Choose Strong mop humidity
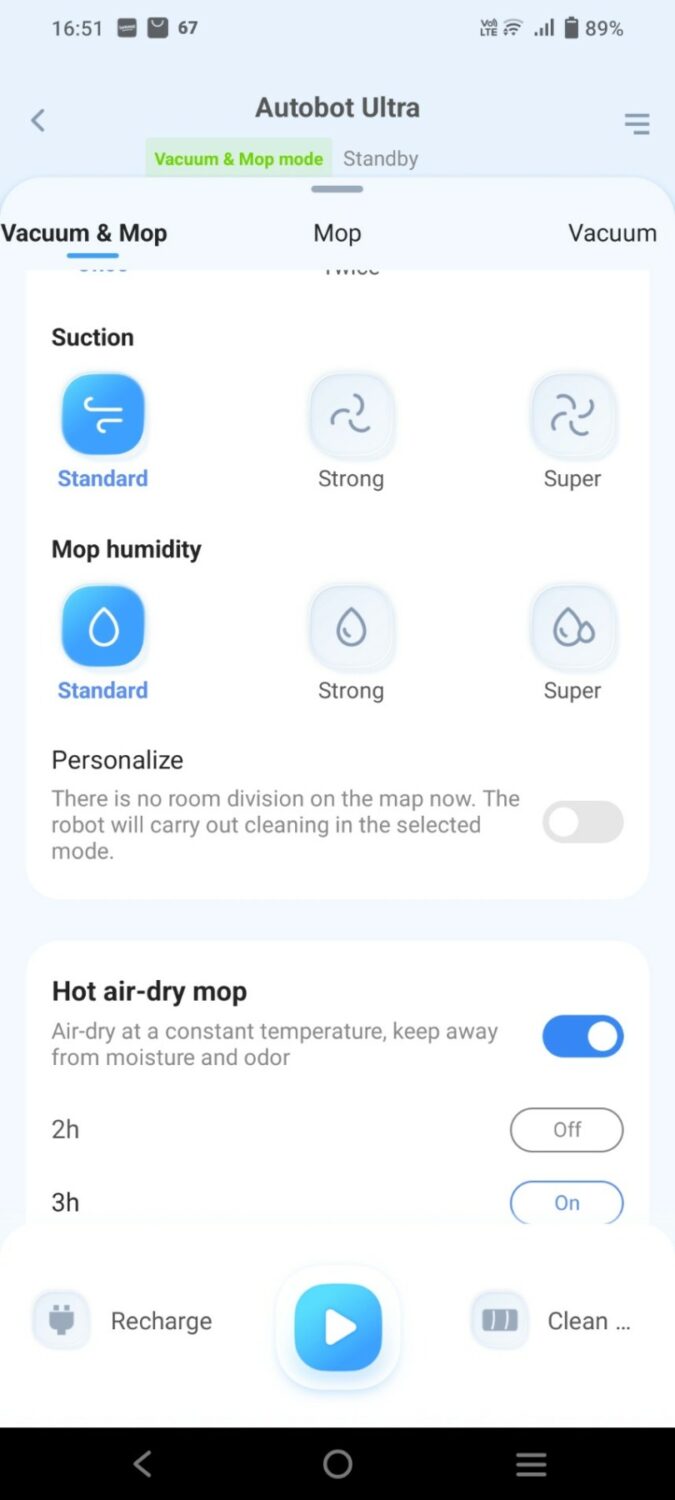 click(x=351, y=626)
